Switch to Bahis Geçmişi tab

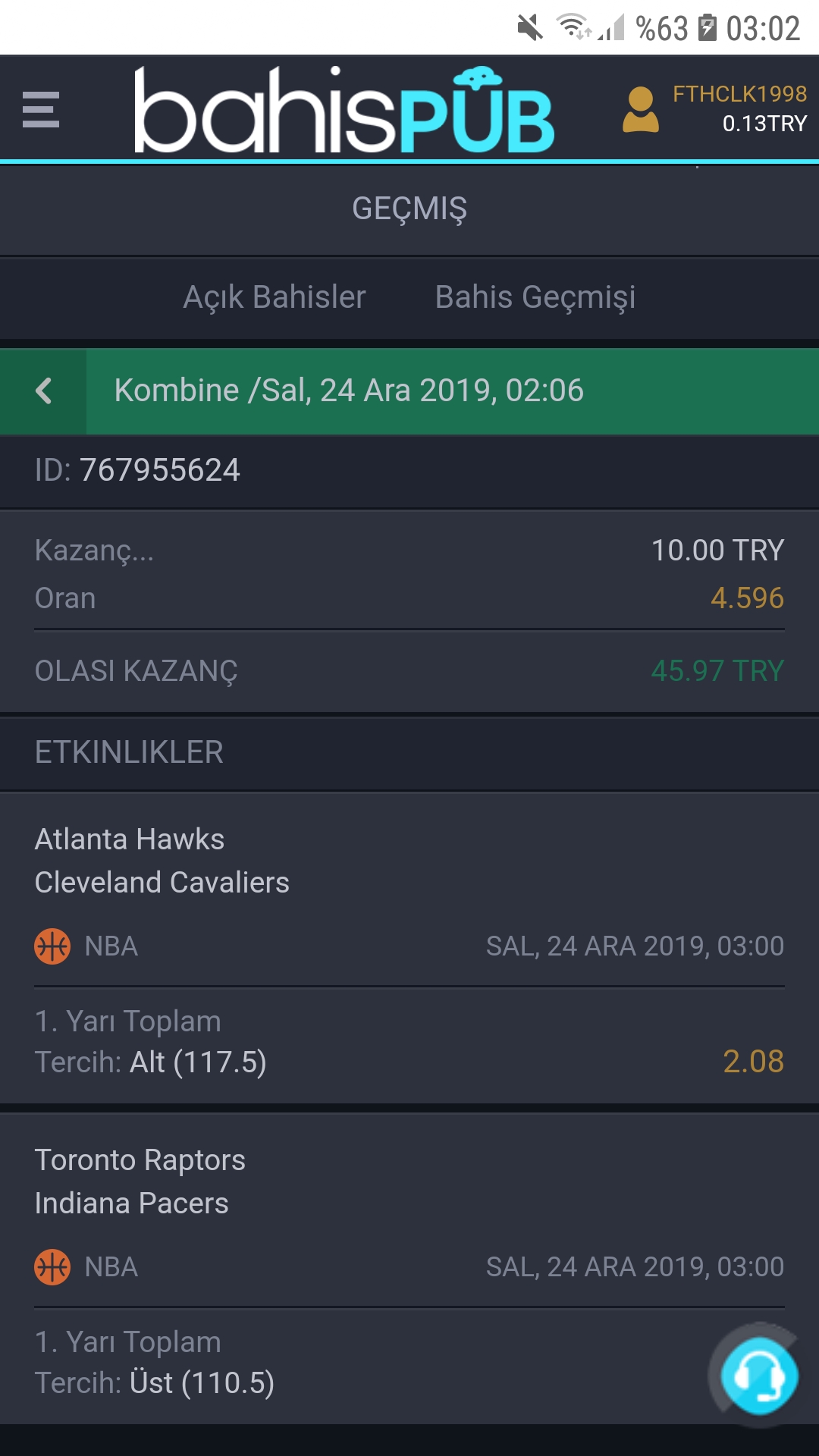(x=535, y=297)
